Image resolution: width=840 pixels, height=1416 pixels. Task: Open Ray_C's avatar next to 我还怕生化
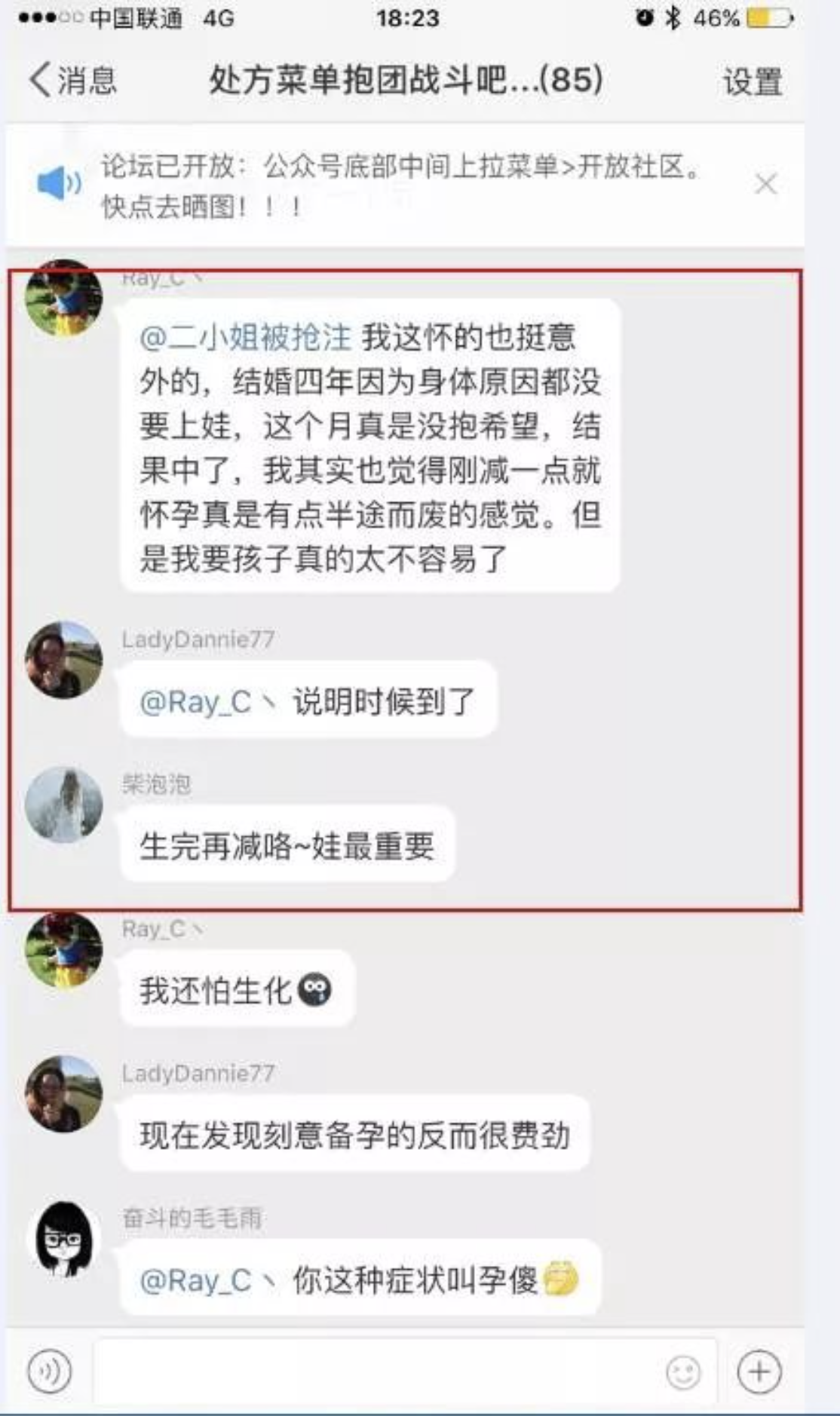pos(63,949)
